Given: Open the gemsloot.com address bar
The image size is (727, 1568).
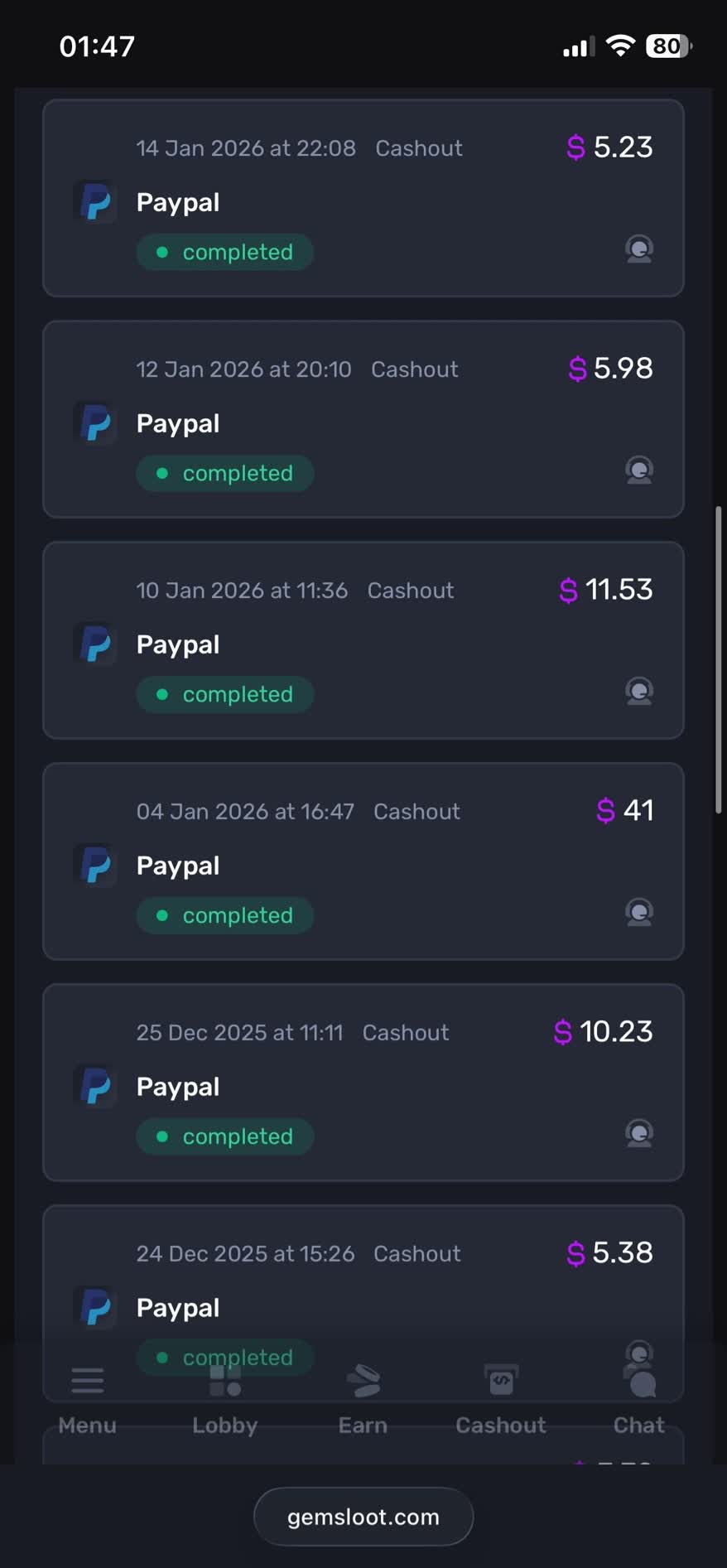Looking at the screenshot, I should point(363,1517).
